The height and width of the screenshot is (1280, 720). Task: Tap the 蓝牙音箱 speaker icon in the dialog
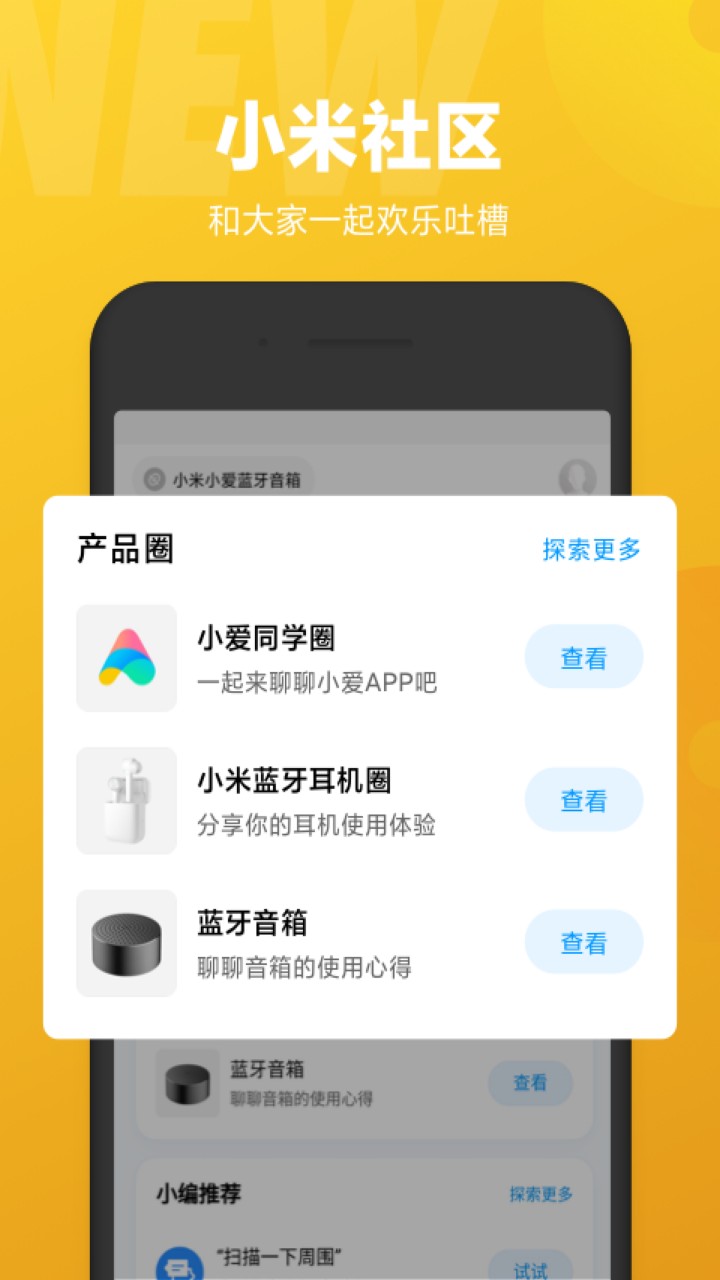(x=125, y=941)
